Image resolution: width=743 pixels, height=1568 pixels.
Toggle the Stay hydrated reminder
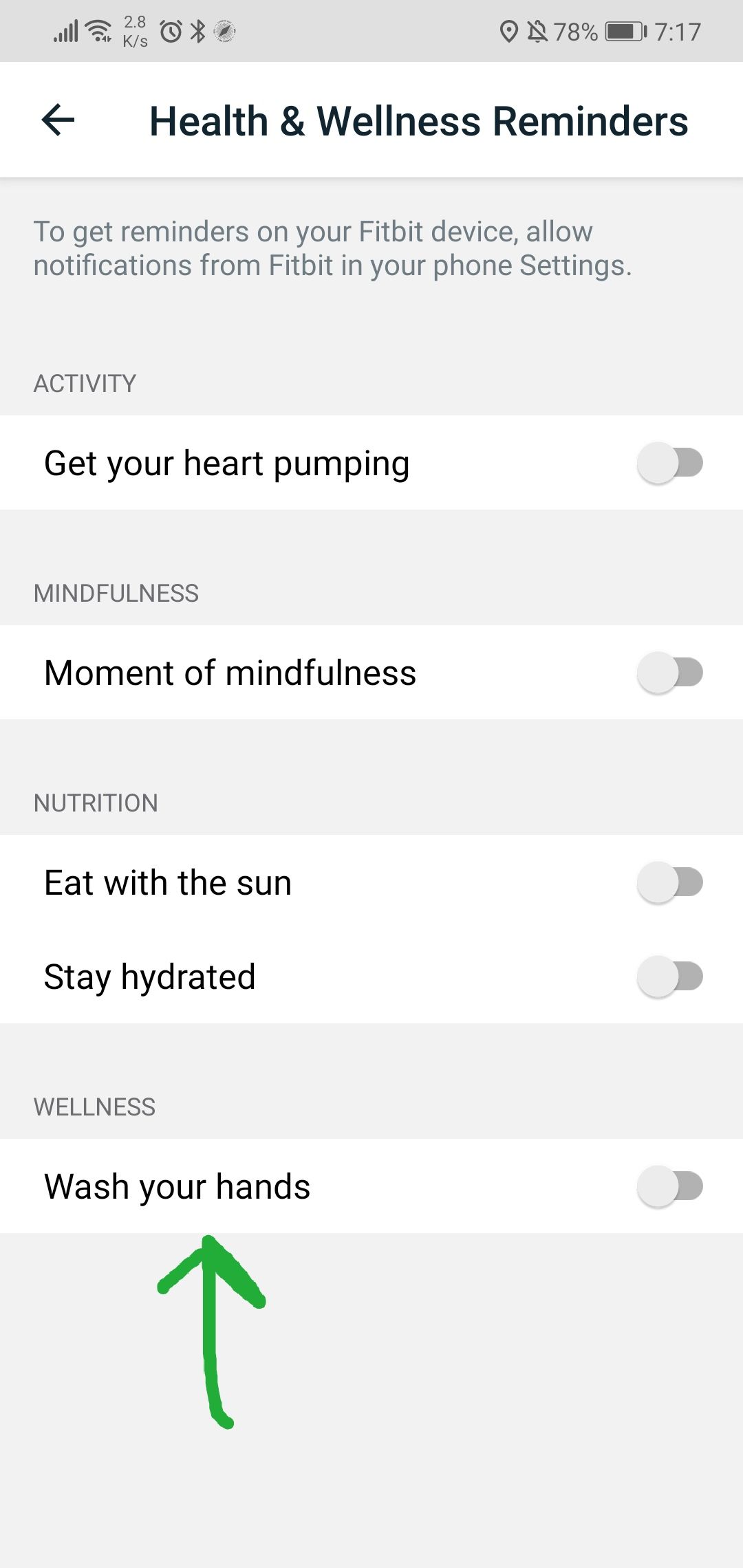click(669, 977)
